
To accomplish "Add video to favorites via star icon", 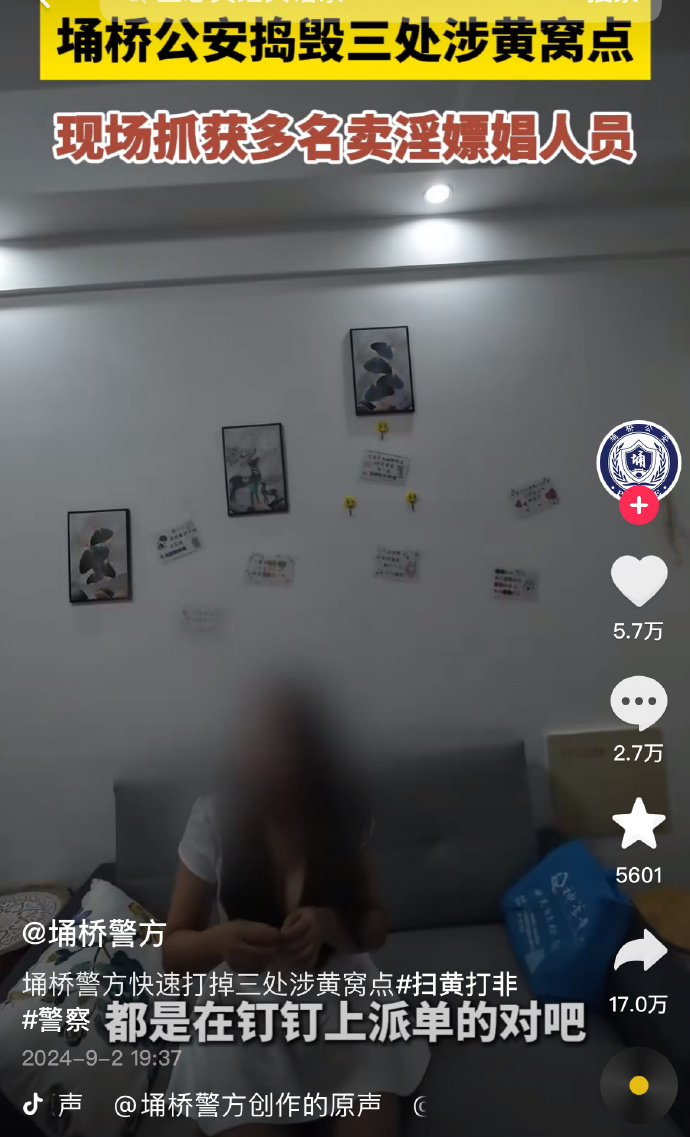I will (638, 825).
